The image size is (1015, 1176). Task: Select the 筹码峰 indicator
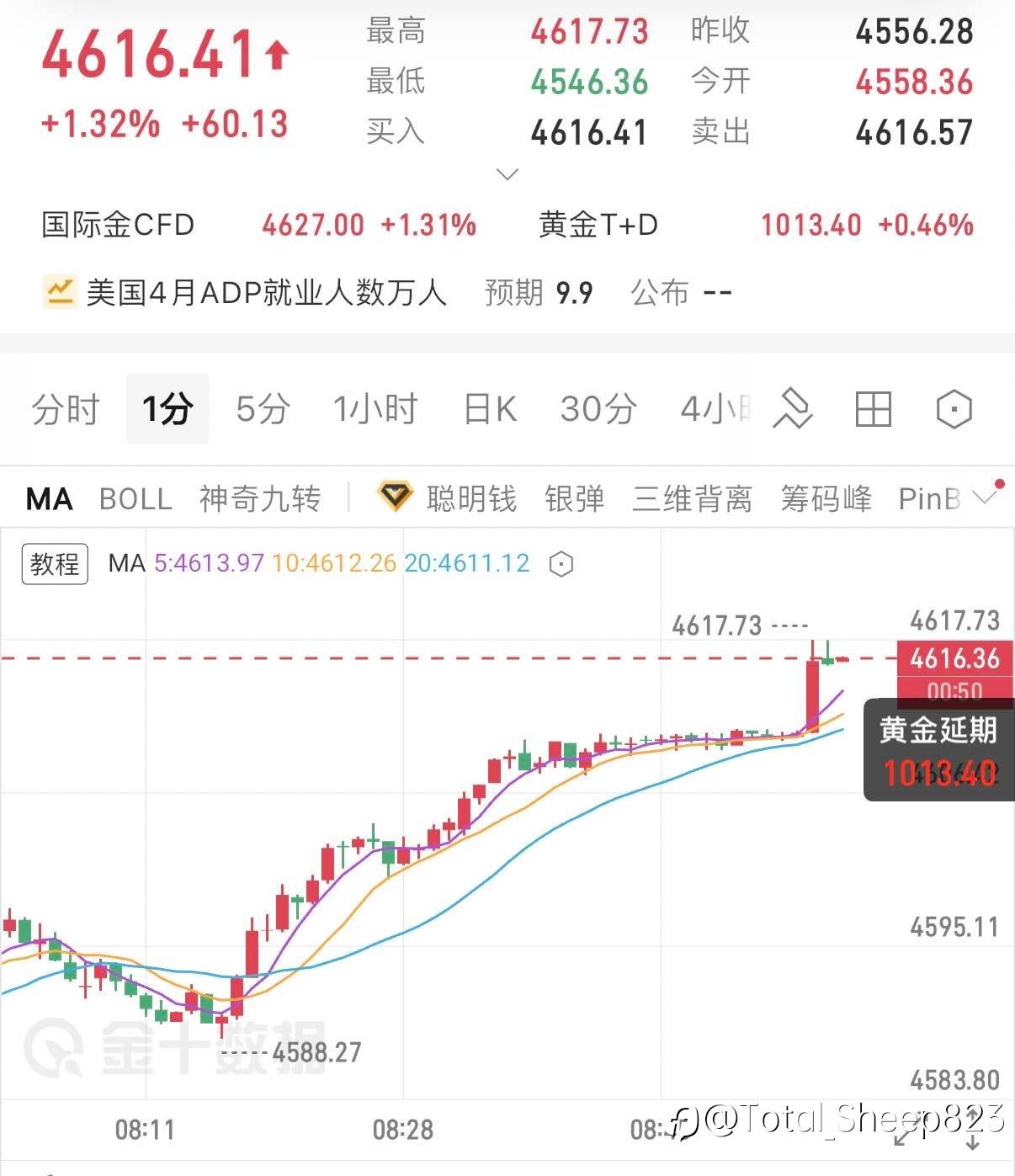pyautogui.click(x=826, y=499)
